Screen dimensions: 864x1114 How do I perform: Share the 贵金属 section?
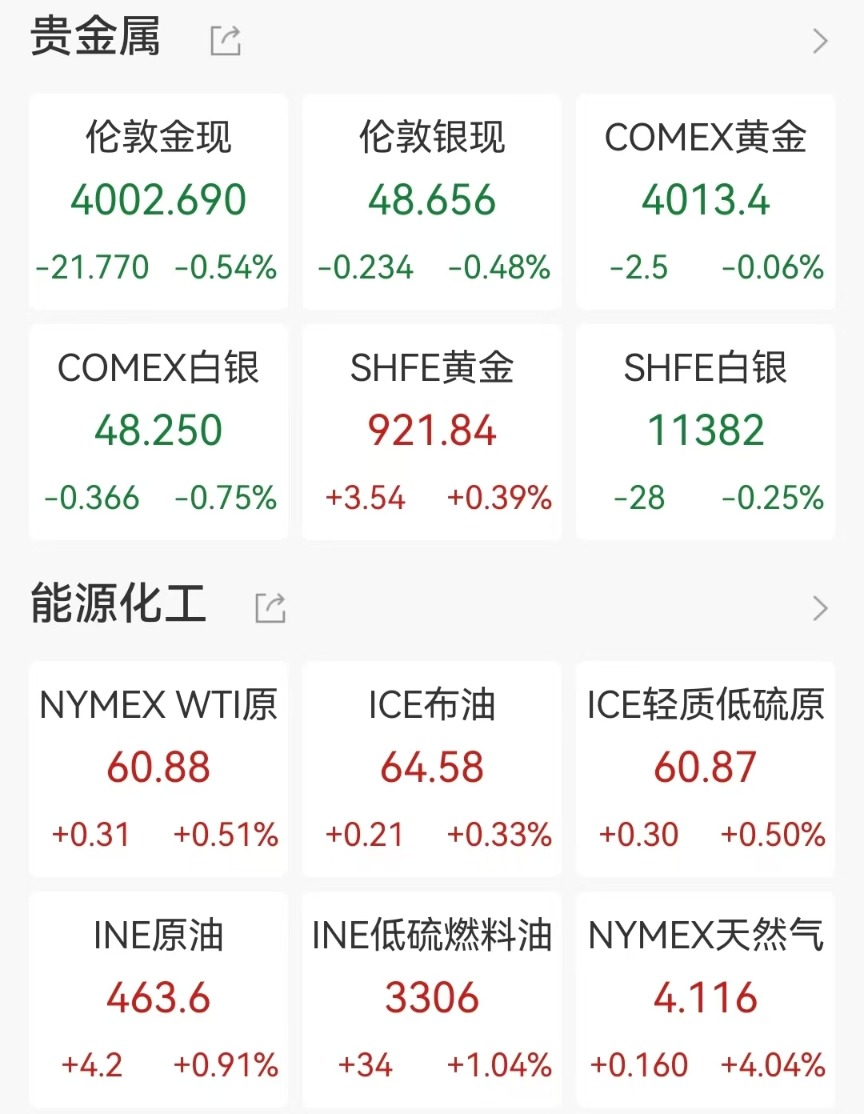coord(225,41)
